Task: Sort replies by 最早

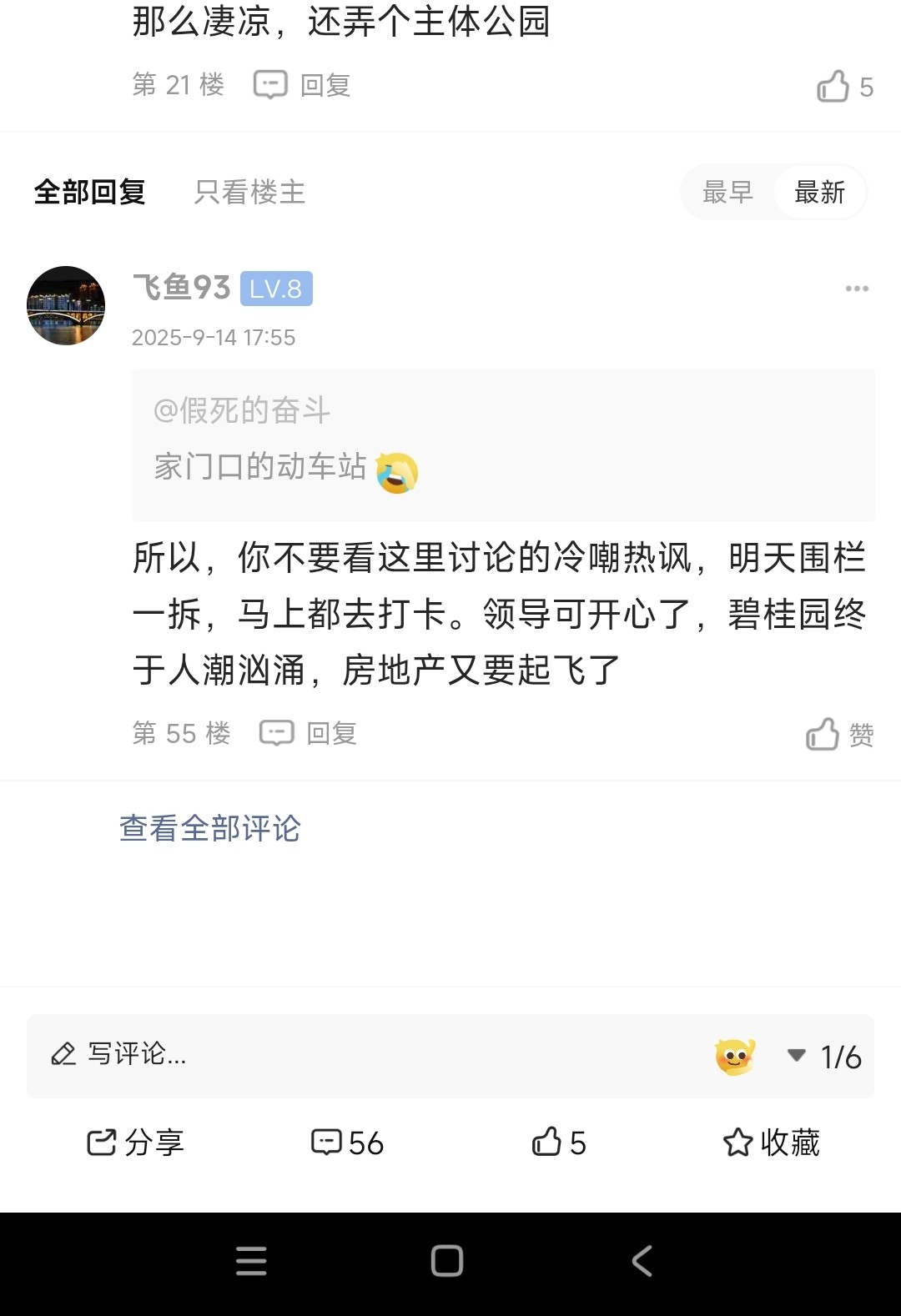Action: (727, 193)
